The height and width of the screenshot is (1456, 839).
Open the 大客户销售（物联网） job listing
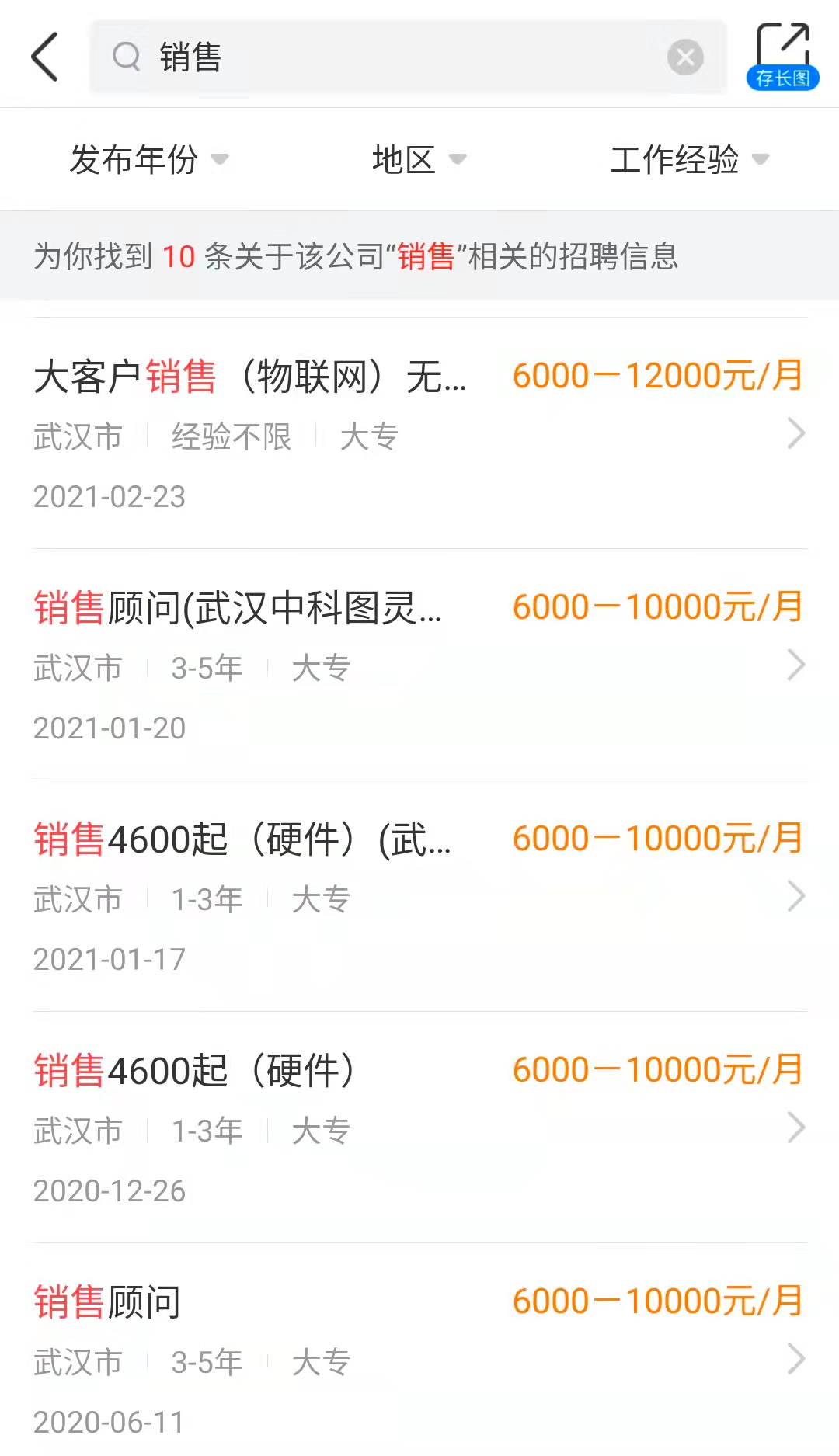point(419,433)
